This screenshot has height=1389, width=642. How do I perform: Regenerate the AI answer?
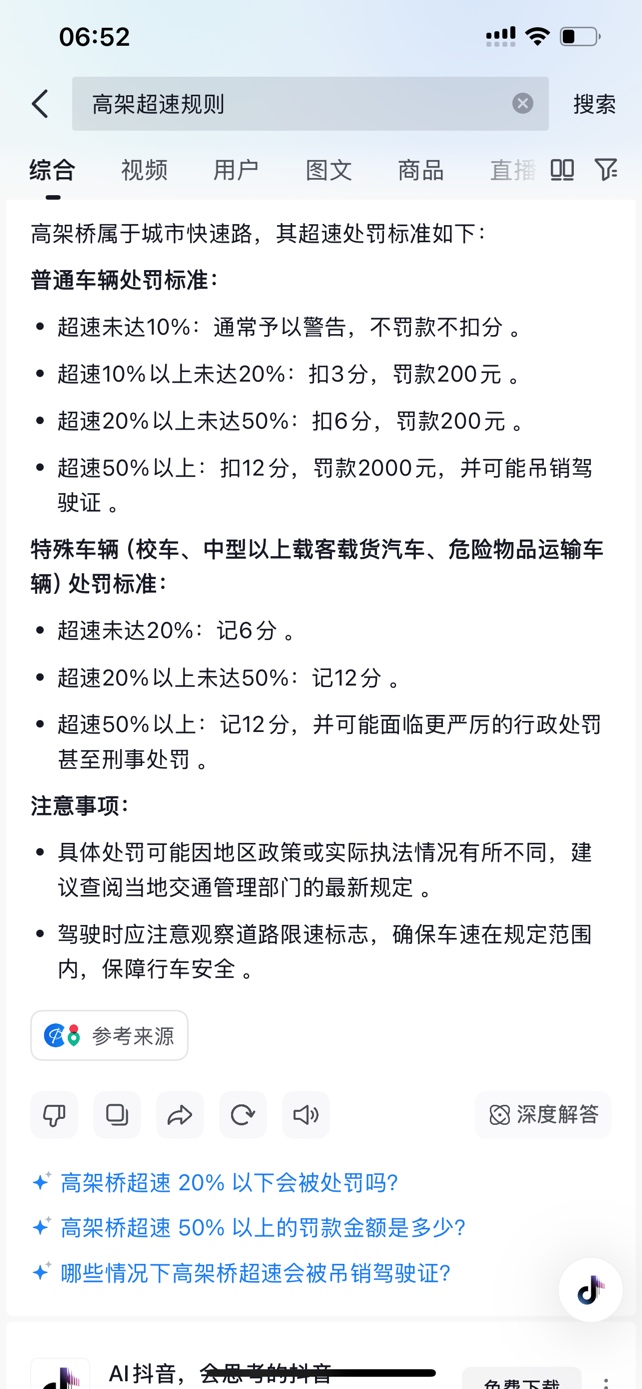243,1115
